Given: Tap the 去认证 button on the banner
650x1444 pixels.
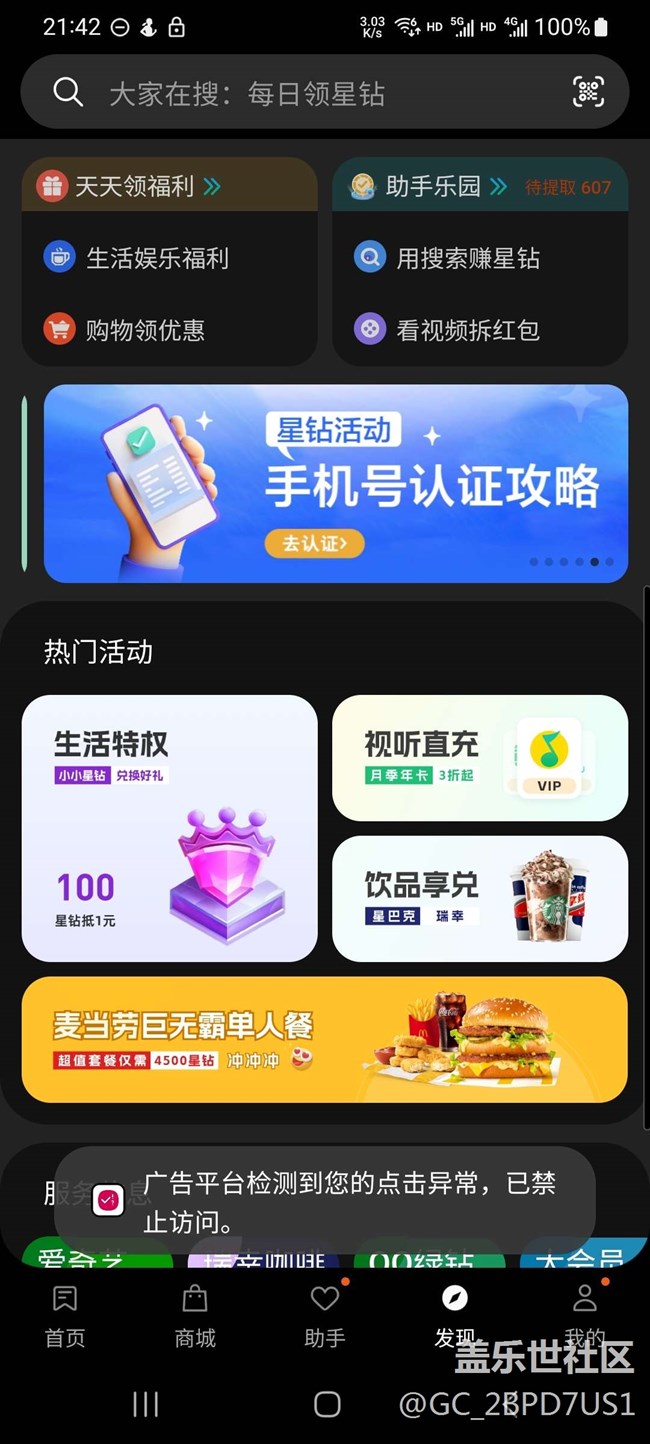Looking at the screenshot, I should coord(314,544).
